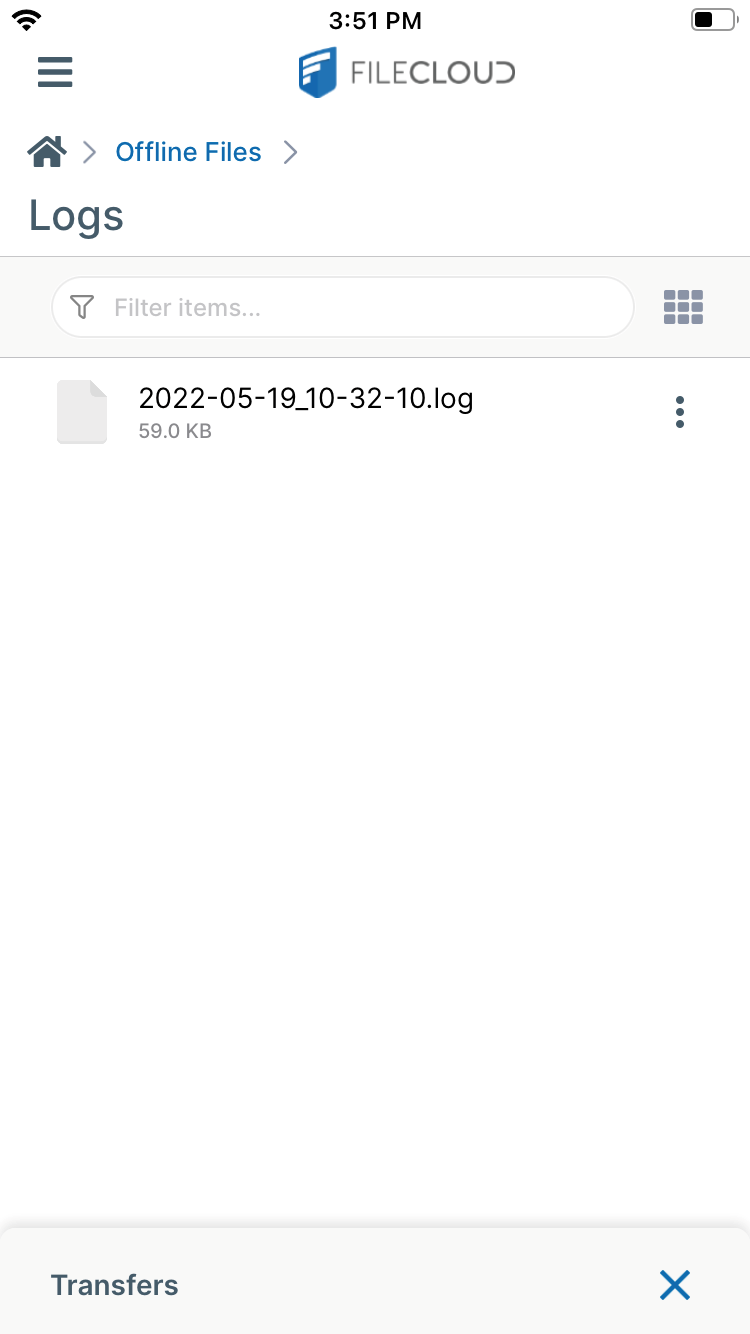The height and width of the screenshot is (1334, 750).
Task: Open the hamburger navigation menu
Action: pyautogui.click(x=55, y=72)
